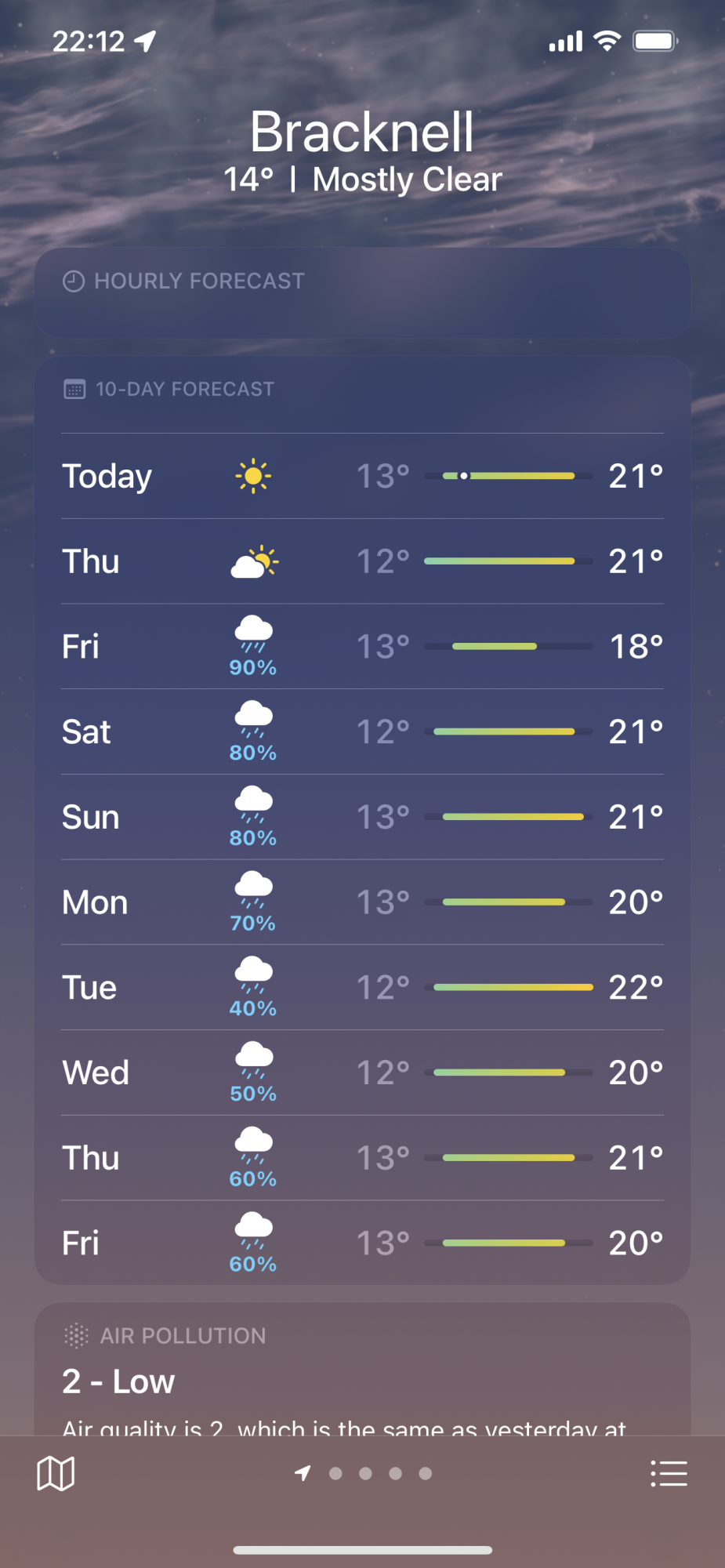Viewport: 725px width, 1568px height.
Task: View the Wed forecast row
Action: [362, 1073]
